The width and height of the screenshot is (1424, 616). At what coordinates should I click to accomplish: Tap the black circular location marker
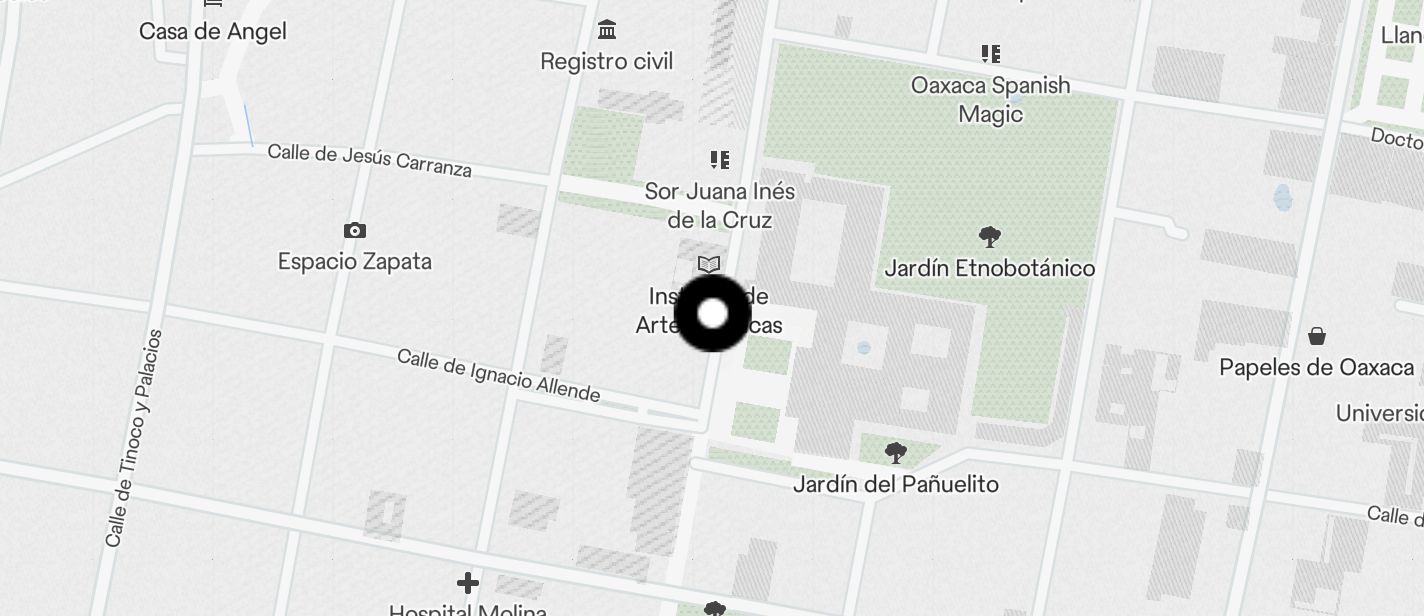[x=712, y=314]
